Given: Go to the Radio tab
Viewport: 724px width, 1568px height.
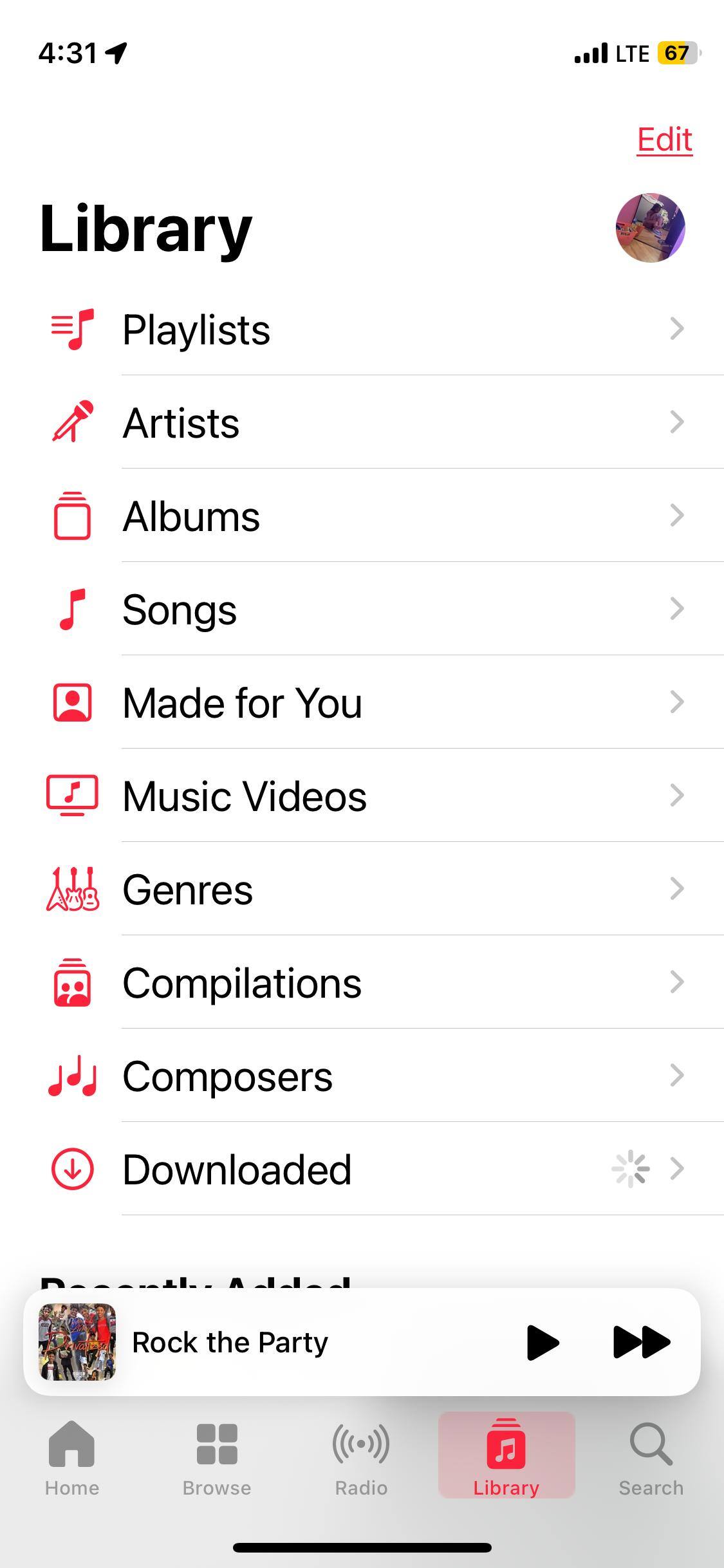Looking at the screenshot, I should 361,1458.
